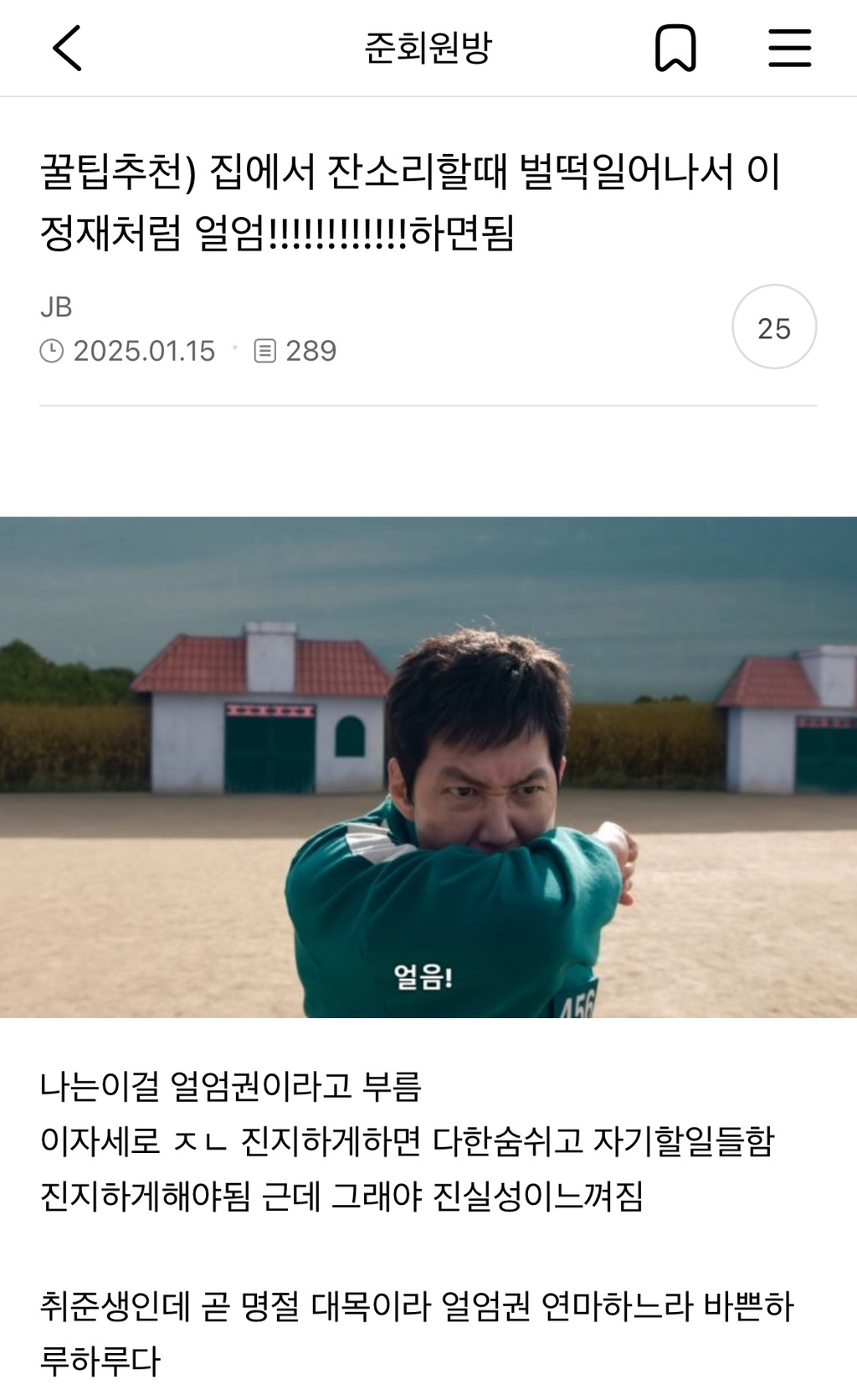Open the hamburger menu
This screenshot has width=857, height=1400.
click(789, 48)
